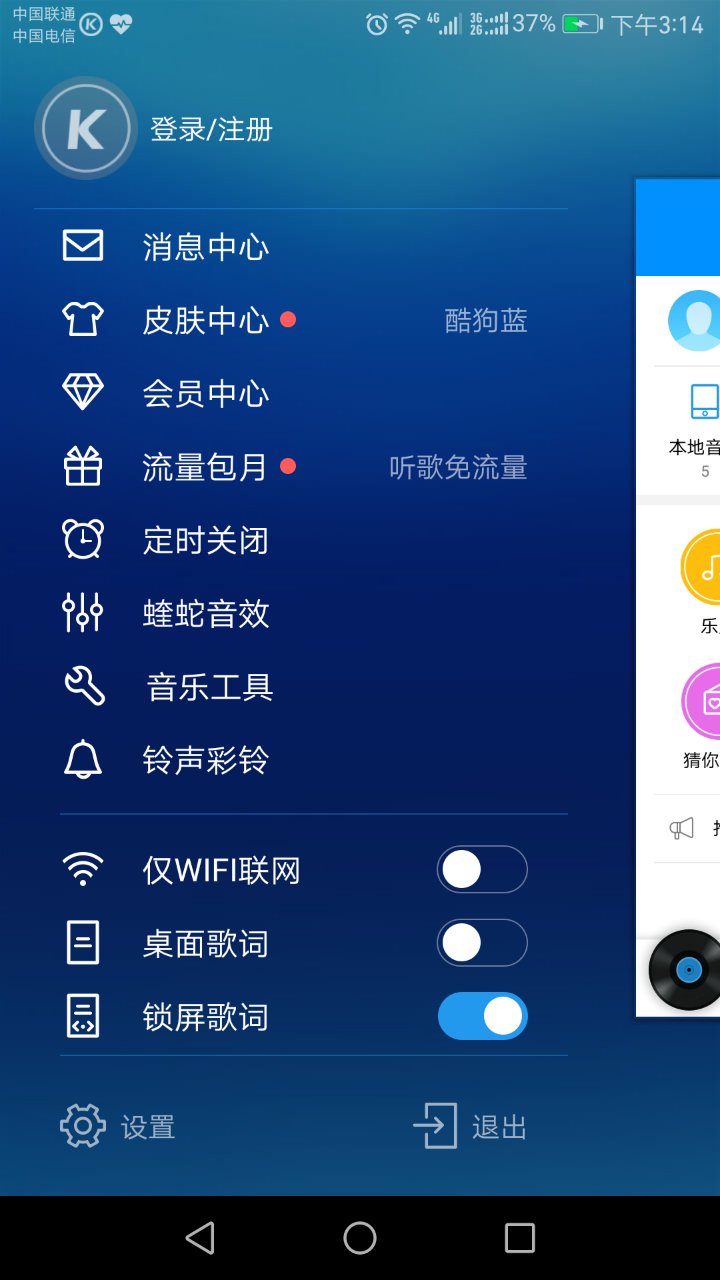Open the 消息中心 message icon
Image resolution: width=720 pixels, height=1280 pixels.
click(x=84, y=246)
